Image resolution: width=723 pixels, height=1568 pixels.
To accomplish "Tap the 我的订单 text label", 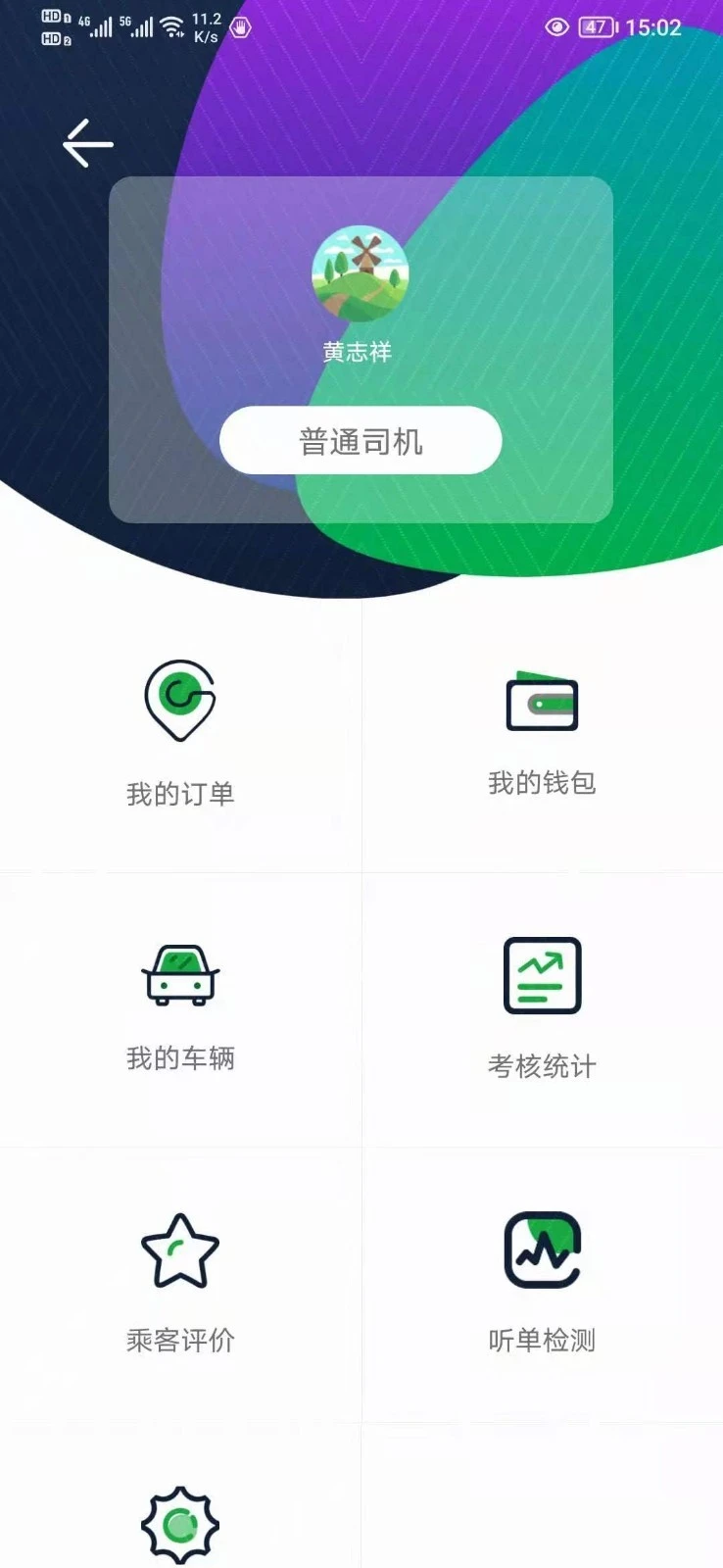I will (179, 794).
